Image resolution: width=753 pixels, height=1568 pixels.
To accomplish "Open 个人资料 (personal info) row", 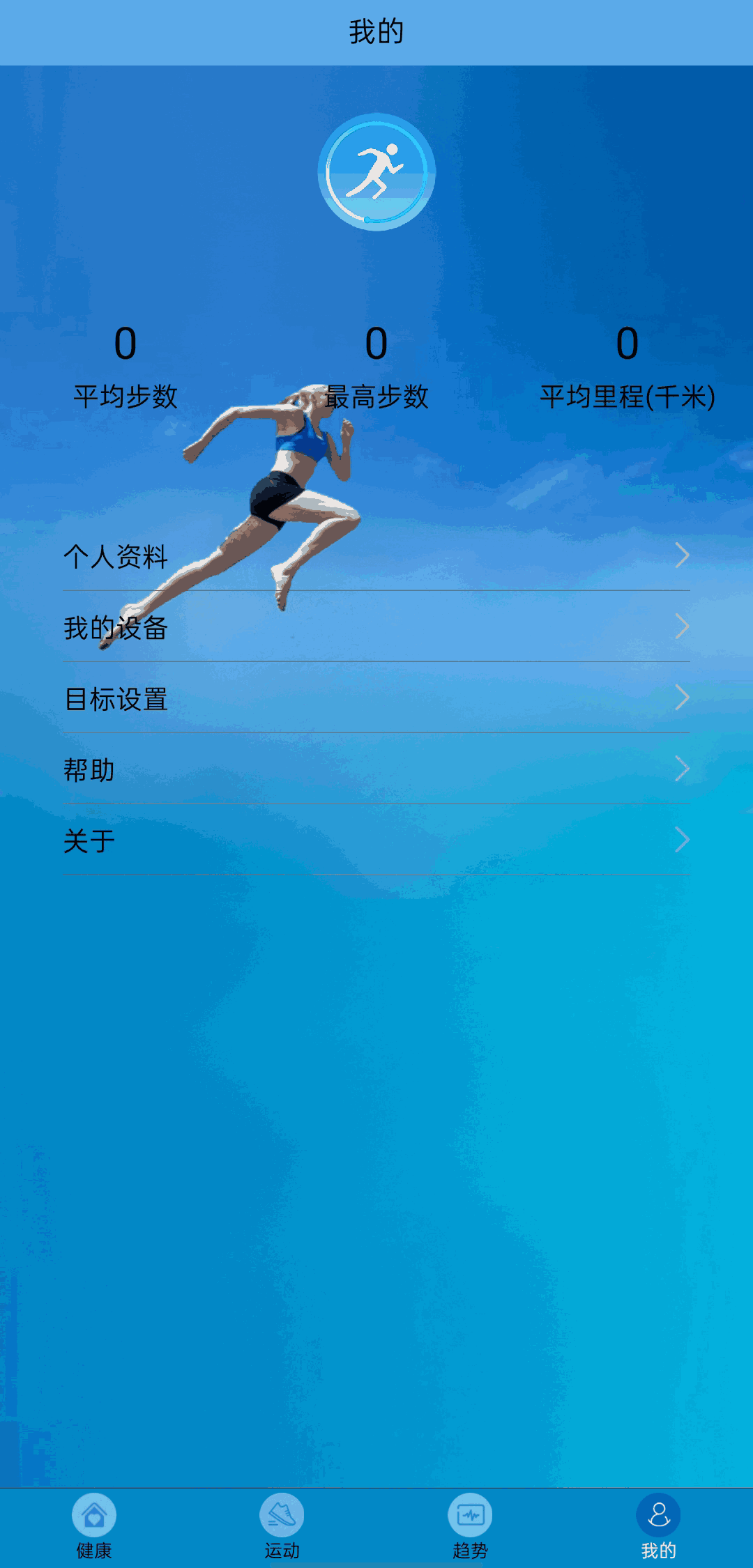I will pos(376,556).
